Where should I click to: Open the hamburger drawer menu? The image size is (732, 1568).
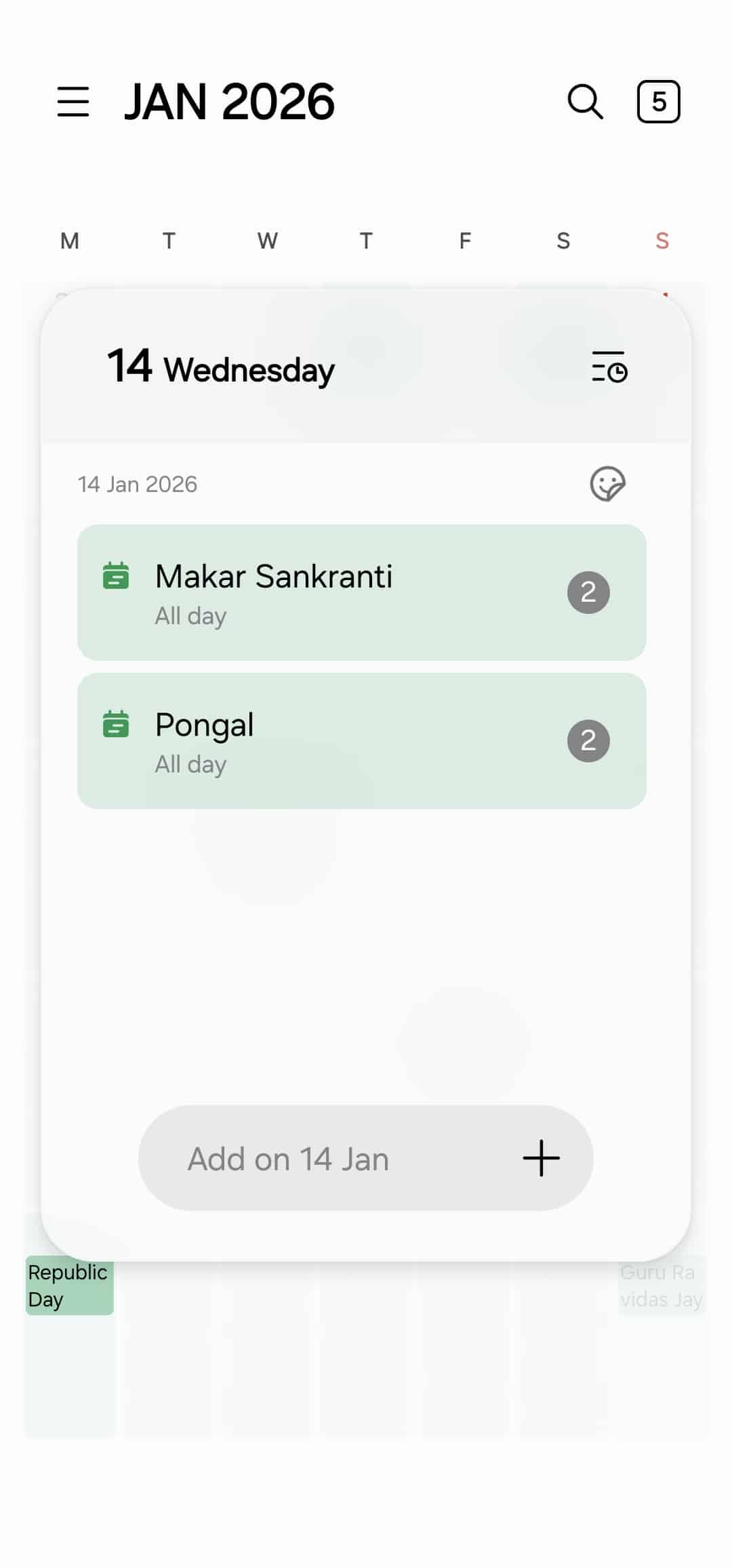pos(73,102)
